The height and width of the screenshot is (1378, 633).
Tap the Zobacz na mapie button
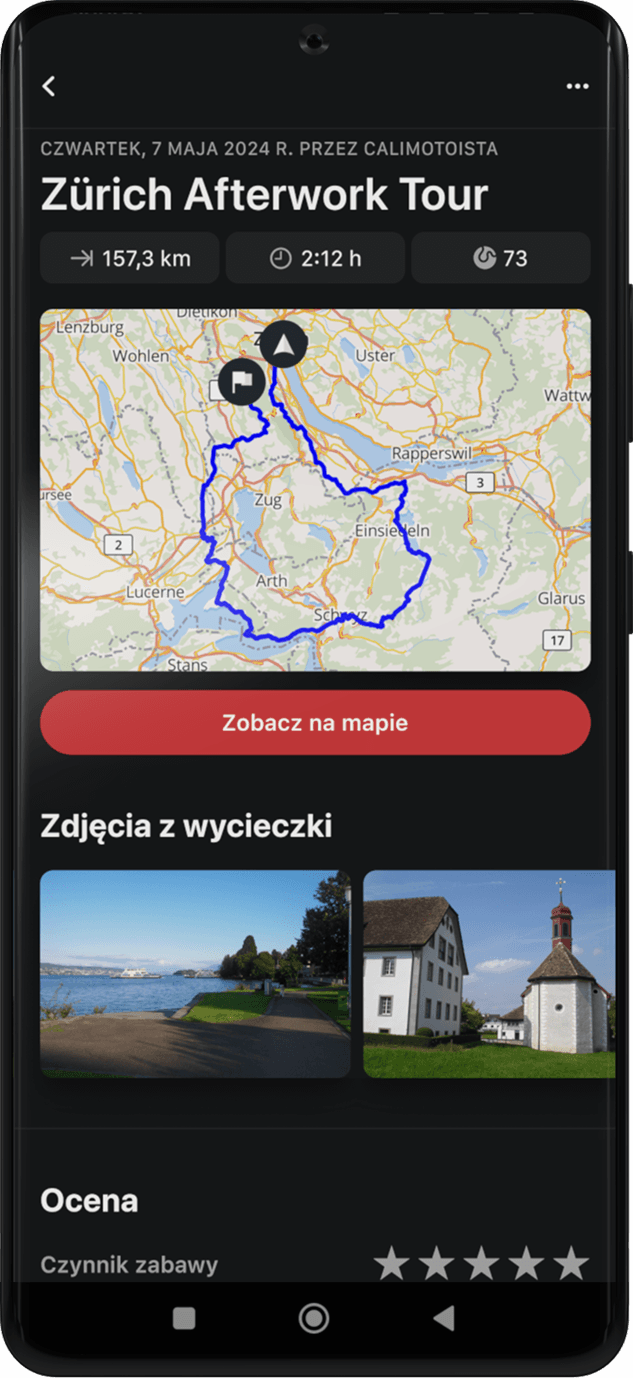click(x=315, y=723)
